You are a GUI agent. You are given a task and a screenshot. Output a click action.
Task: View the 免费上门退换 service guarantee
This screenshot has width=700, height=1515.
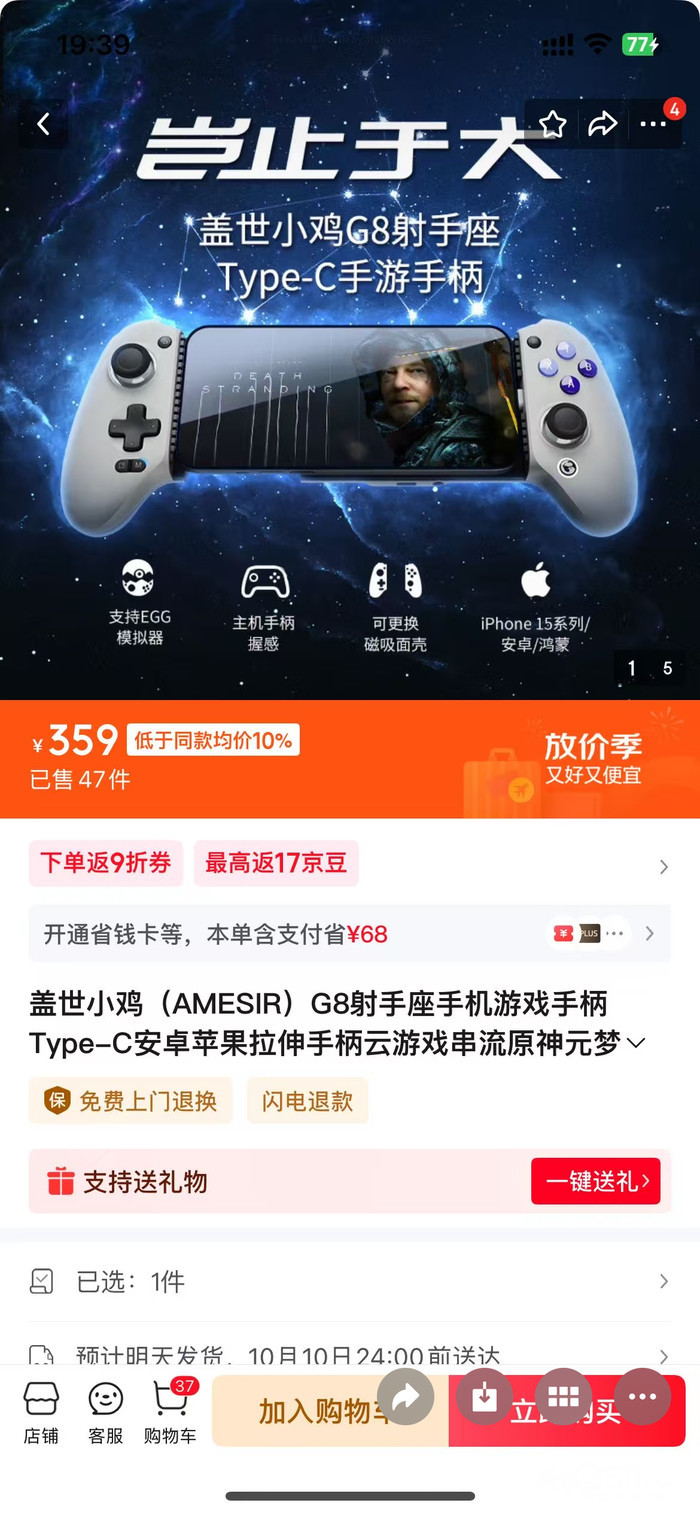(x=131, y=1101)
